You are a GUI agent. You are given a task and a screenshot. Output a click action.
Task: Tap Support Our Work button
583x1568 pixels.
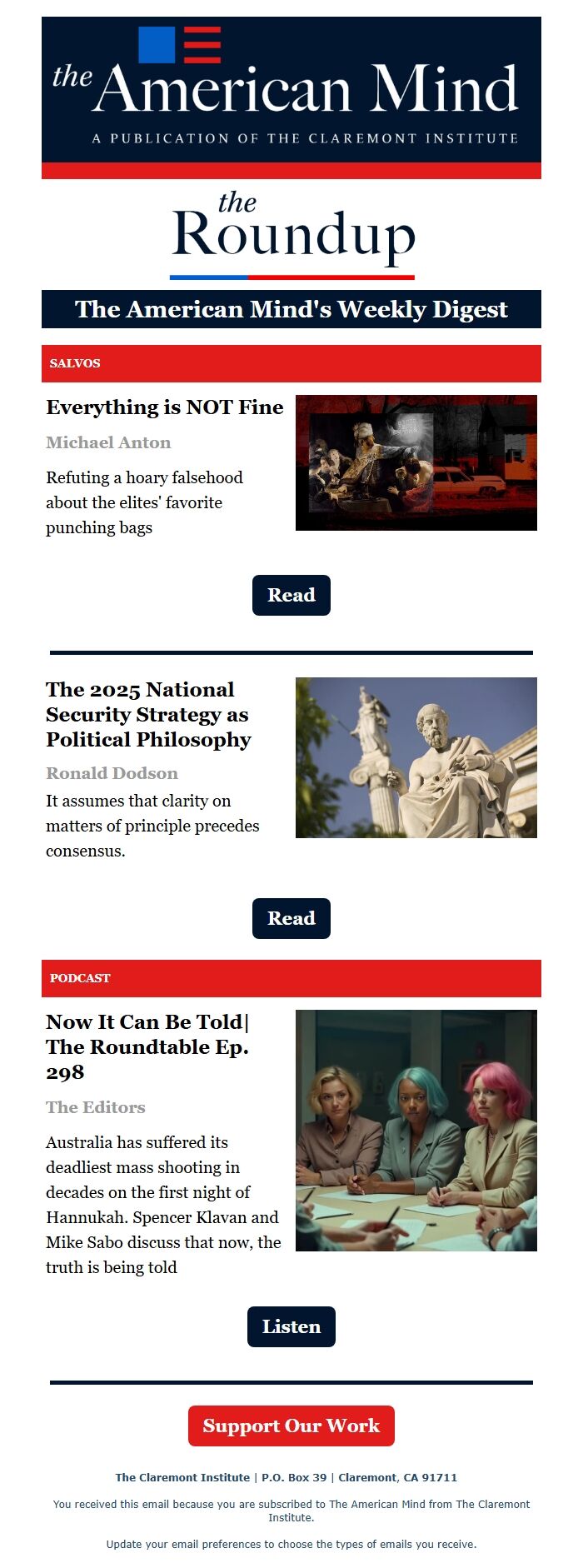click(291, 1426)
